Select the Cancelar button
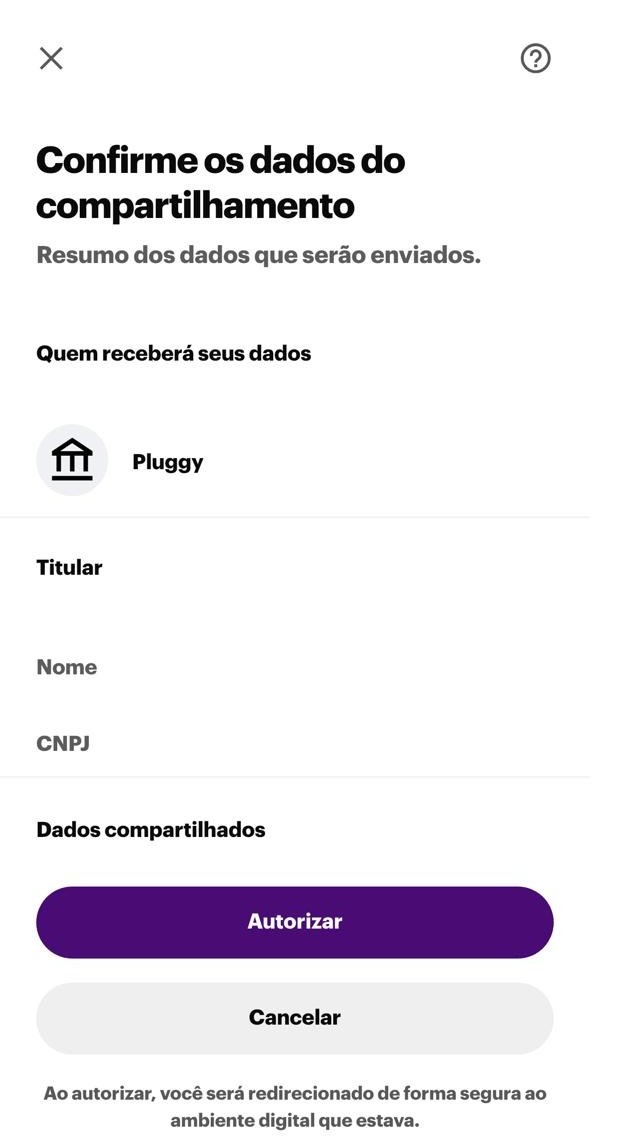The height and width of the screenshot is (1142, 628). click(294, 1017)
